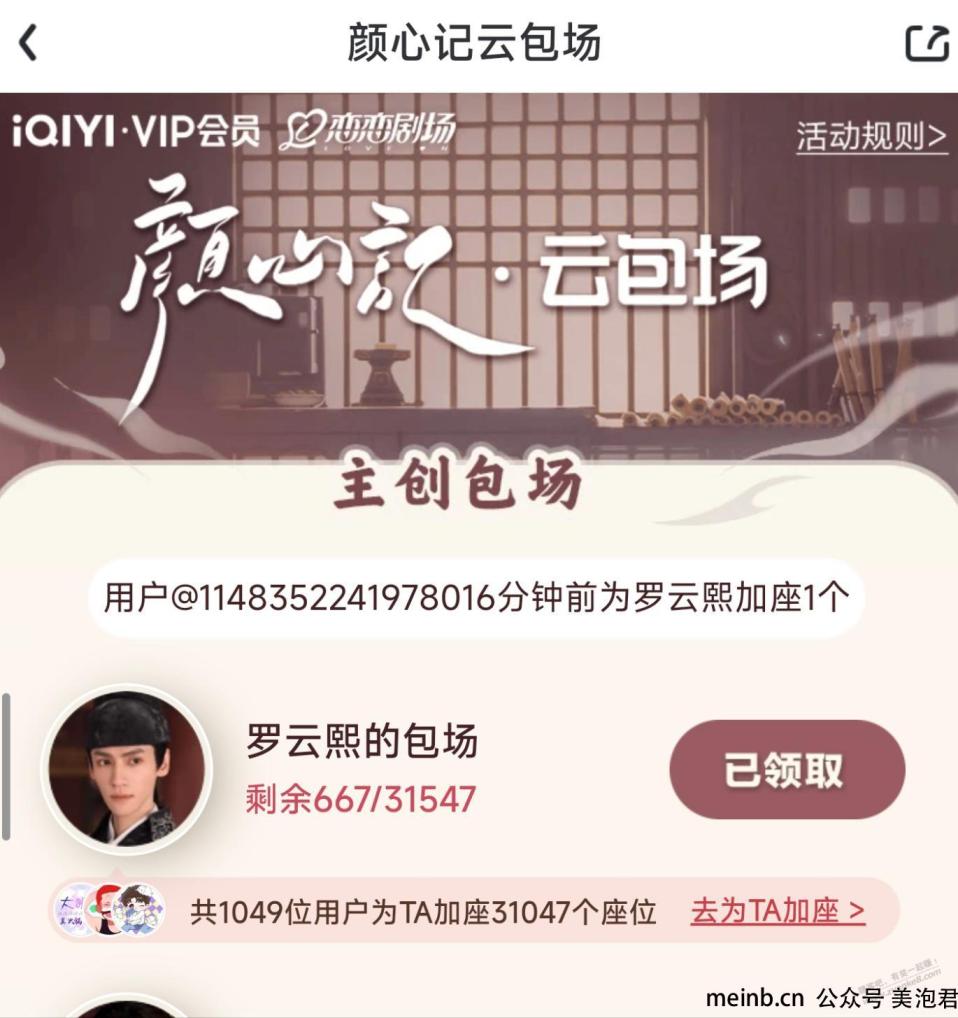Open the 去为TA加座 link

(x=778, y=911)
